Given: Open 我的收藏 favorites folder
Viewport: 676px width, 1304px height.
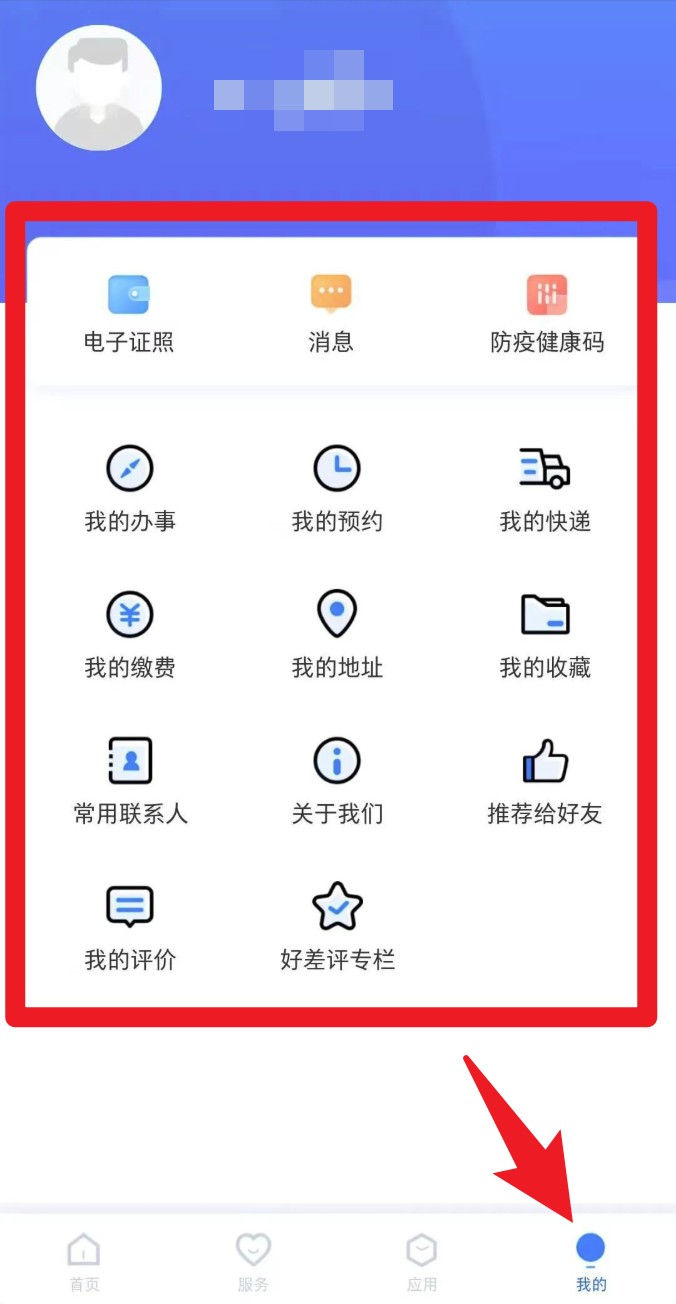Looking at the screenshot, I should pyautogui.click(x=545, y=634).
